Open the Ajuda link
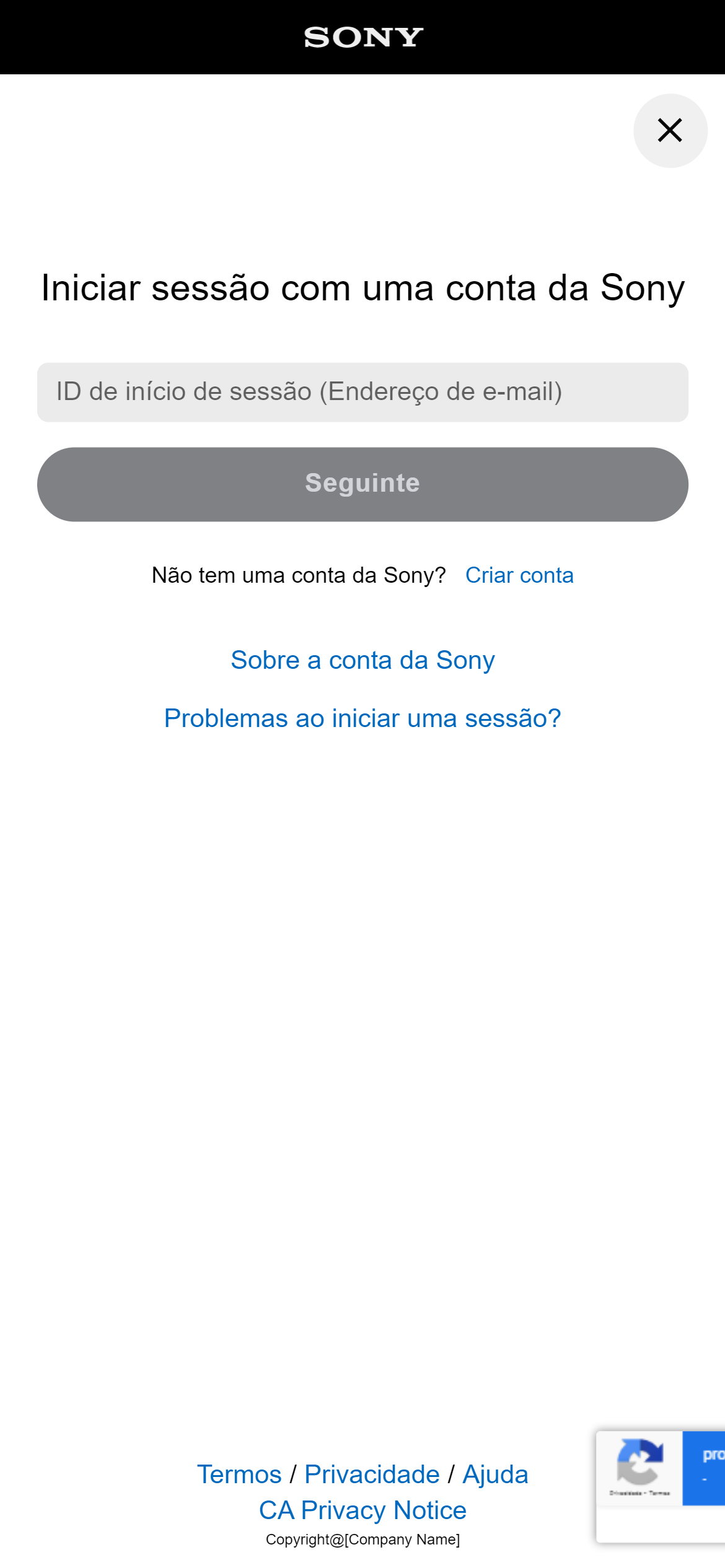 point(495,1474)
